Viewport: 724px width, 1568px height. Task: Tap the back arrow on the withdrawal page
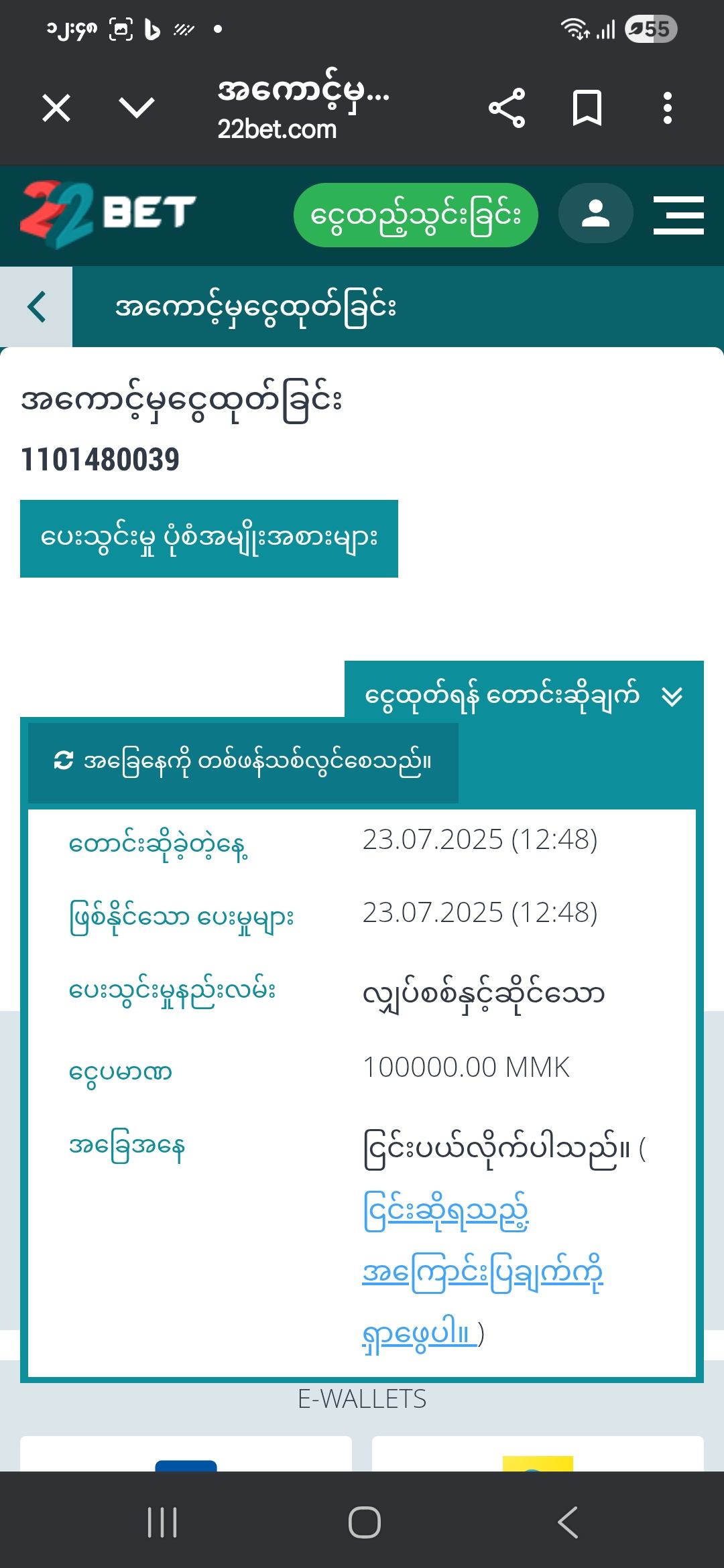click(35, 306)
